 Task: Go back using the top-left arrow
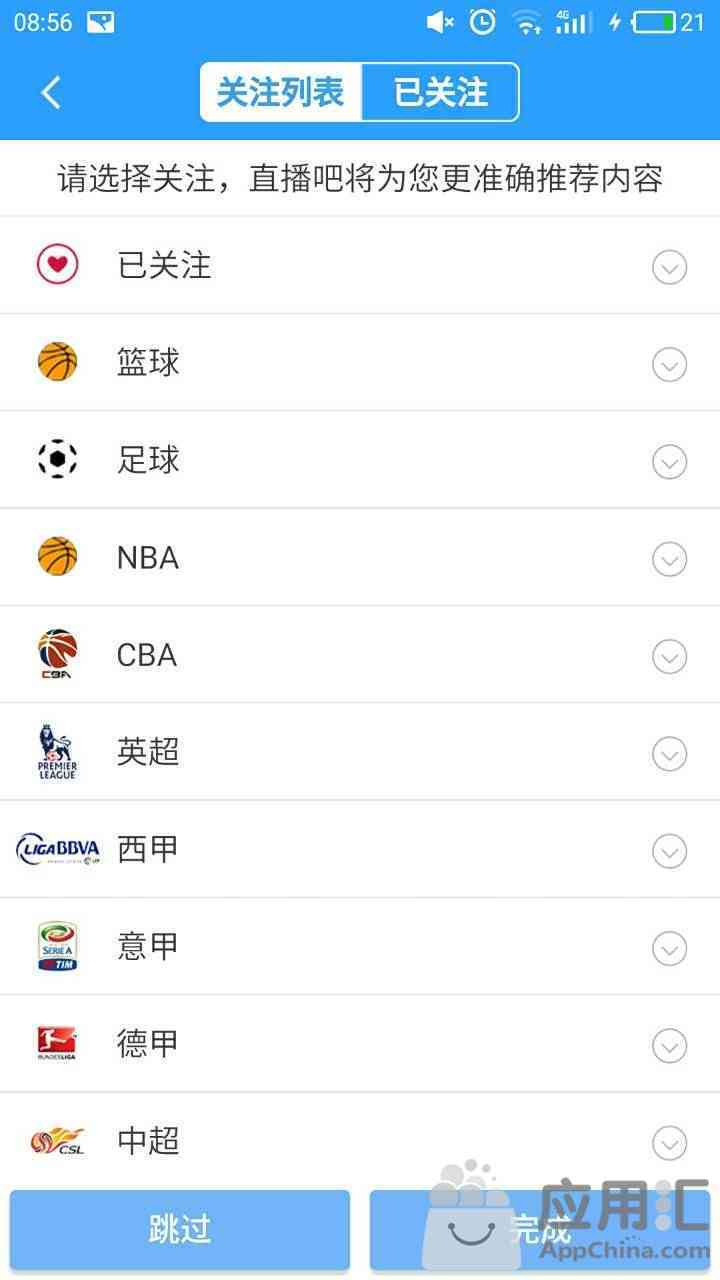pos(51,93)
